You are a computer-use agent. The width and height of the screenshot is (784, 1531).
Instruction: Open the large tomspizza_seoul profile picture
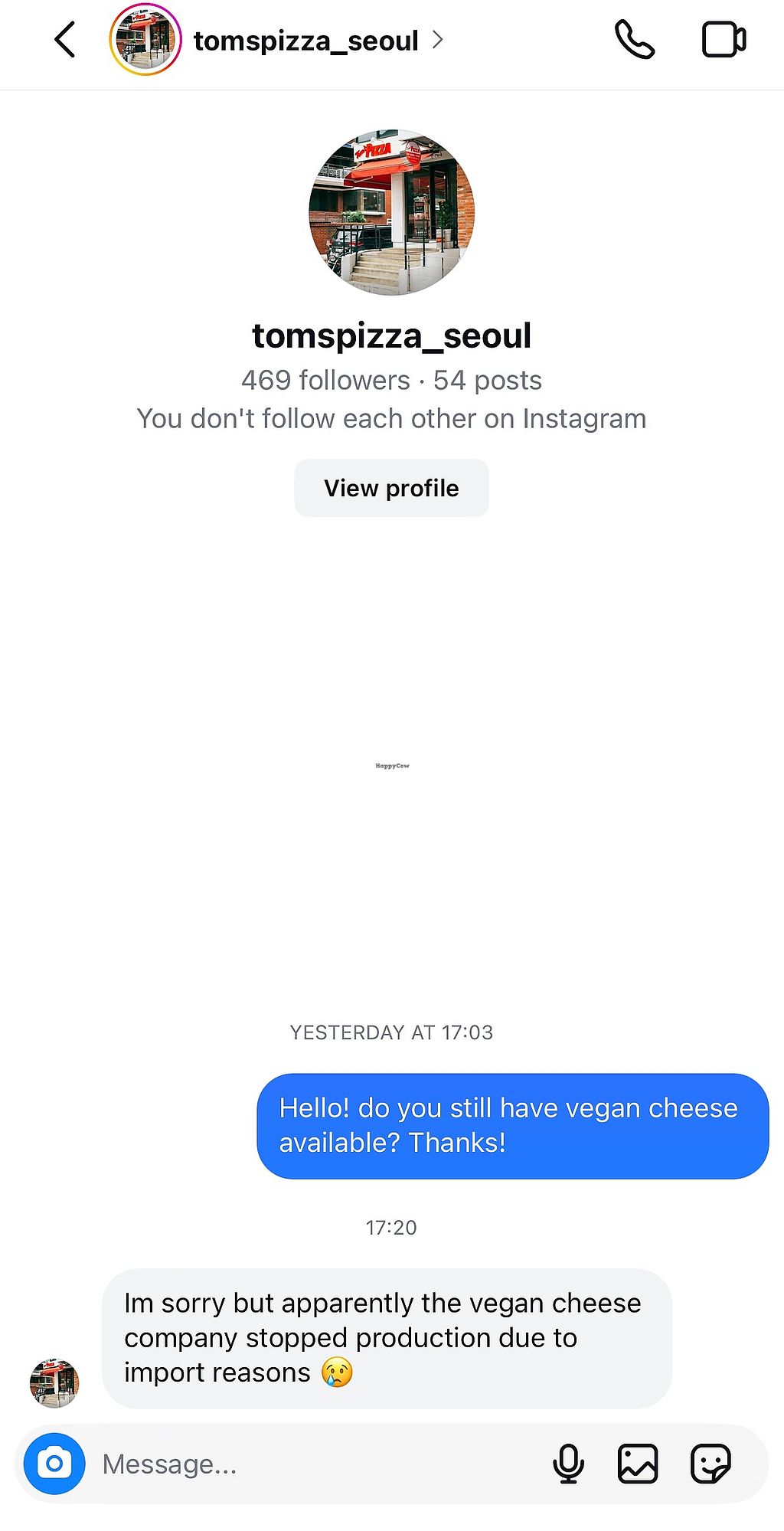point(391,212)
